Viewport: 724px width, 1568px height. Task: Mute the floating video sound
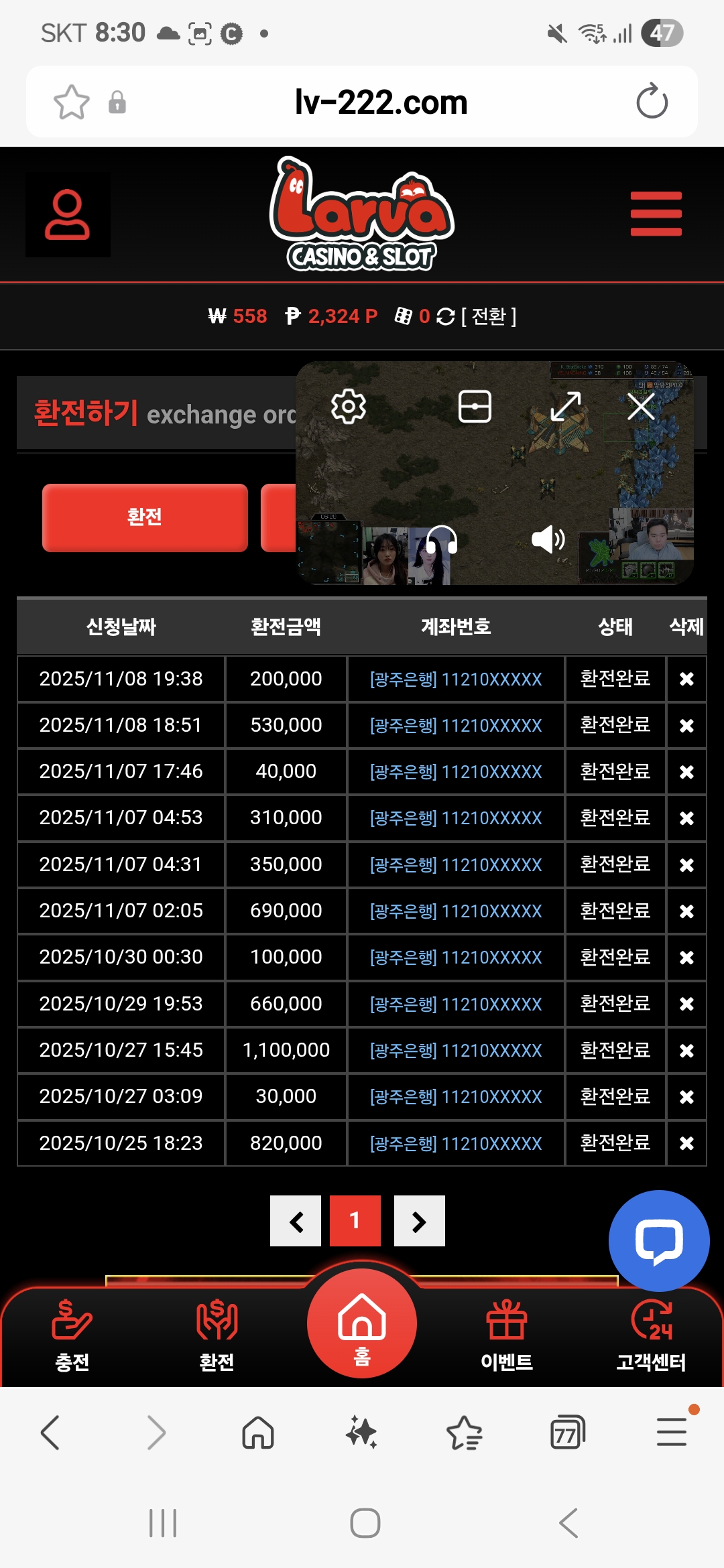[548, 539]
